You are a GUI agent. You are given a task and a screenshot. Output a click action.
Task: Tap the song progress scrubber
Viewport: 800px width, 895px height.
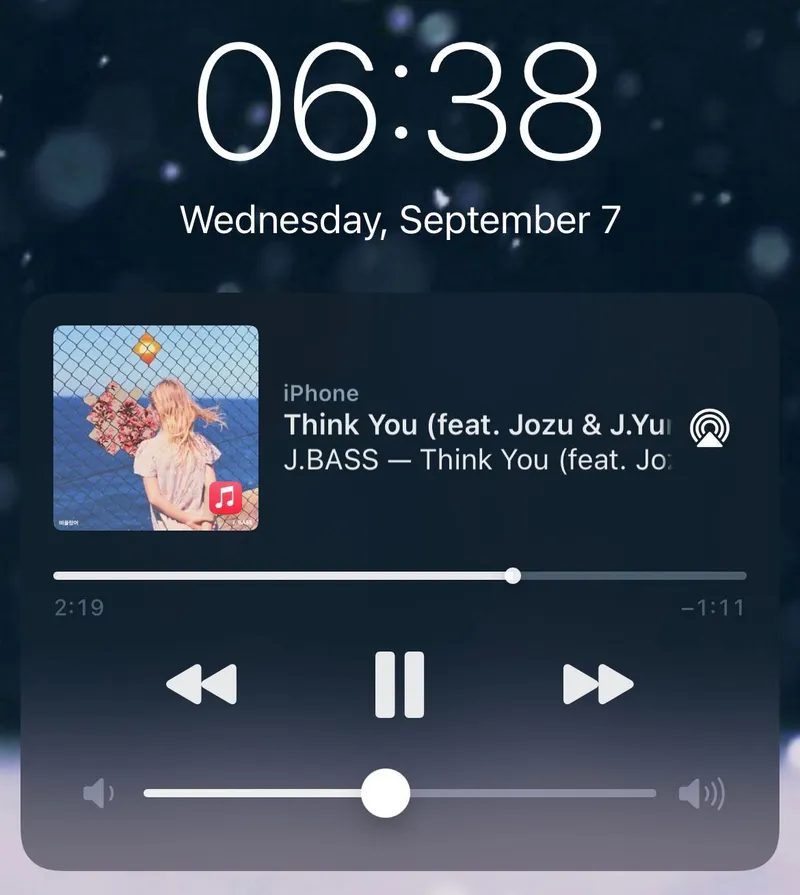(513, 575)
